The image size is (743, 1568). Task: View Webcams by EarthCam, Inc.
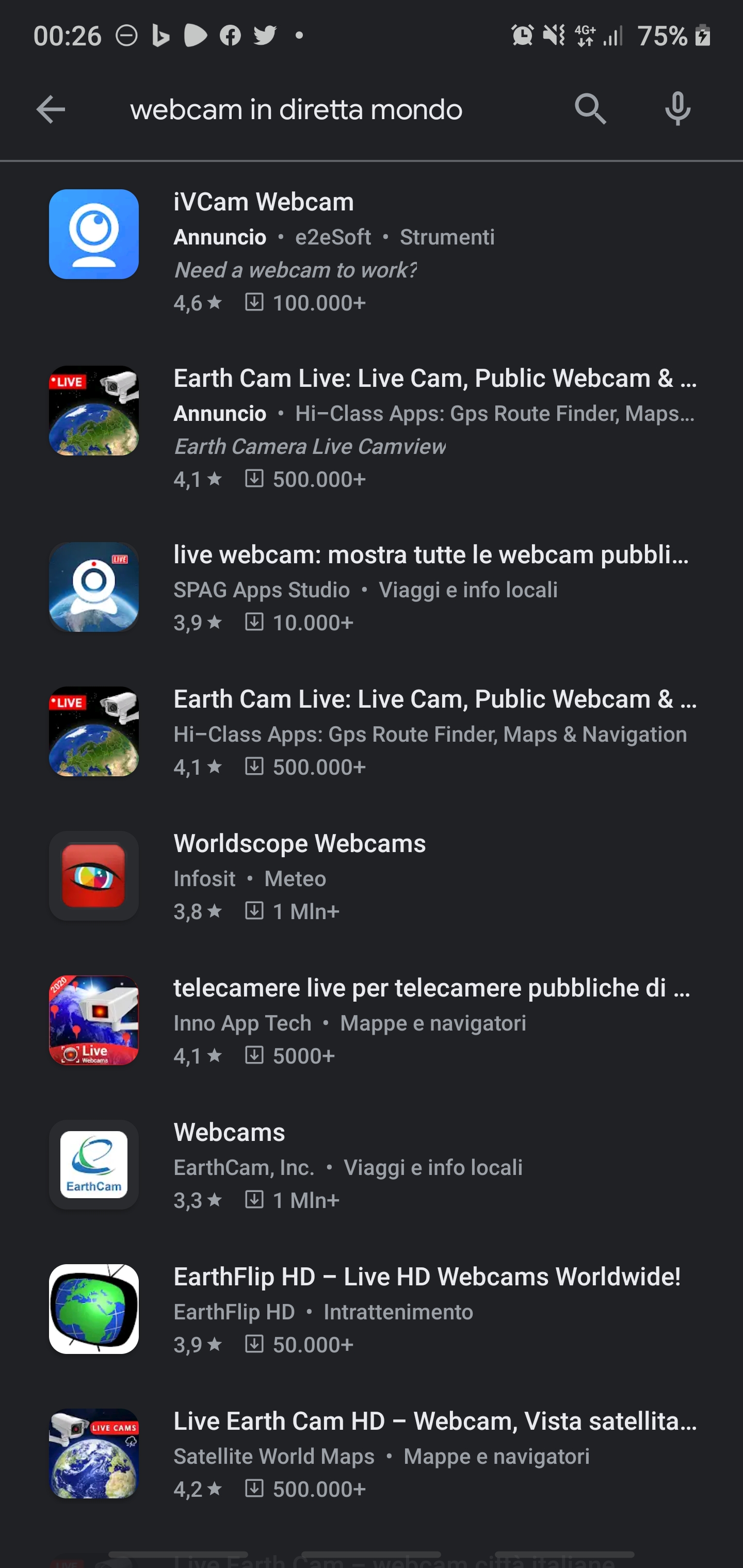(372, 1165)
